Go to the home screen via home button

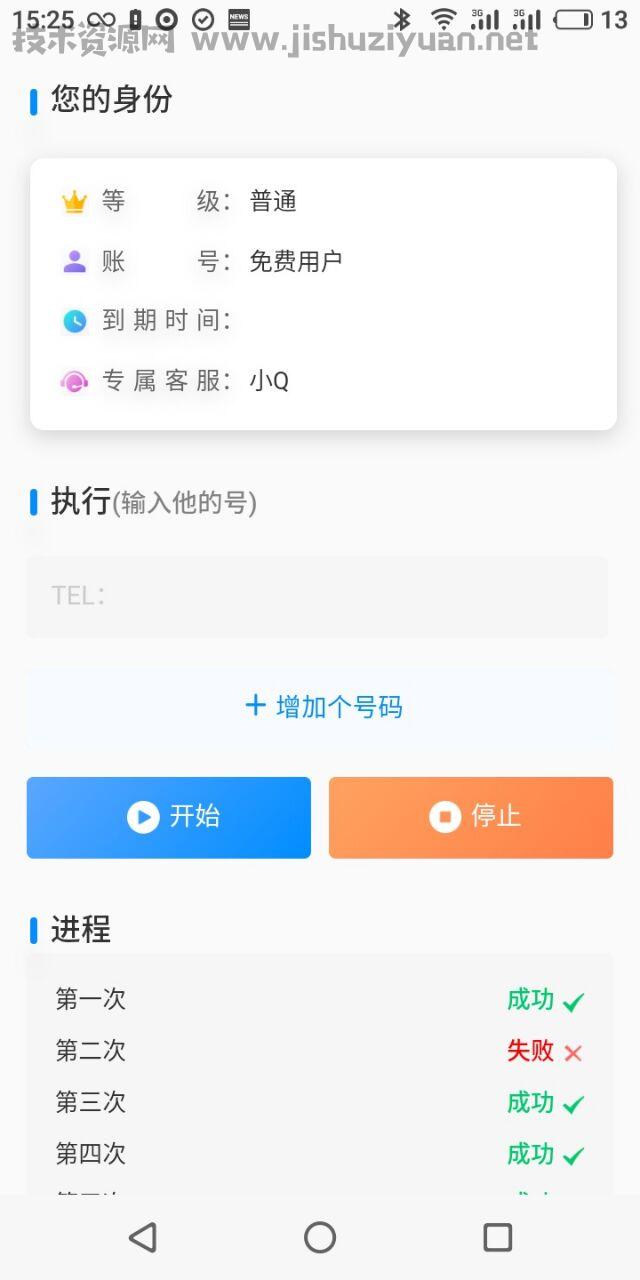320,1237
